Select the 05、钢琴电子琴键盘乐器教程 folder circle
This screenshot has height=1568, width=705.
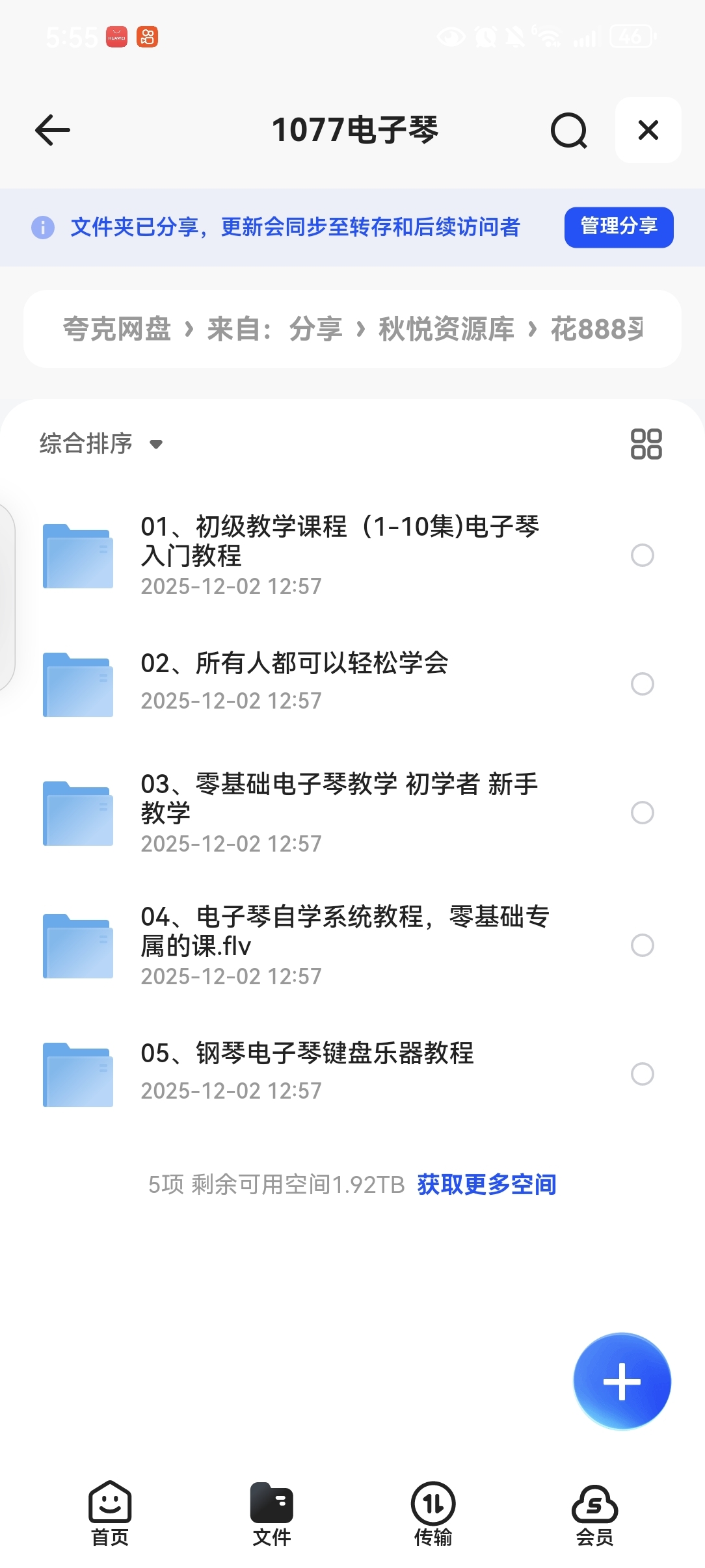[x=643, y=1074]
